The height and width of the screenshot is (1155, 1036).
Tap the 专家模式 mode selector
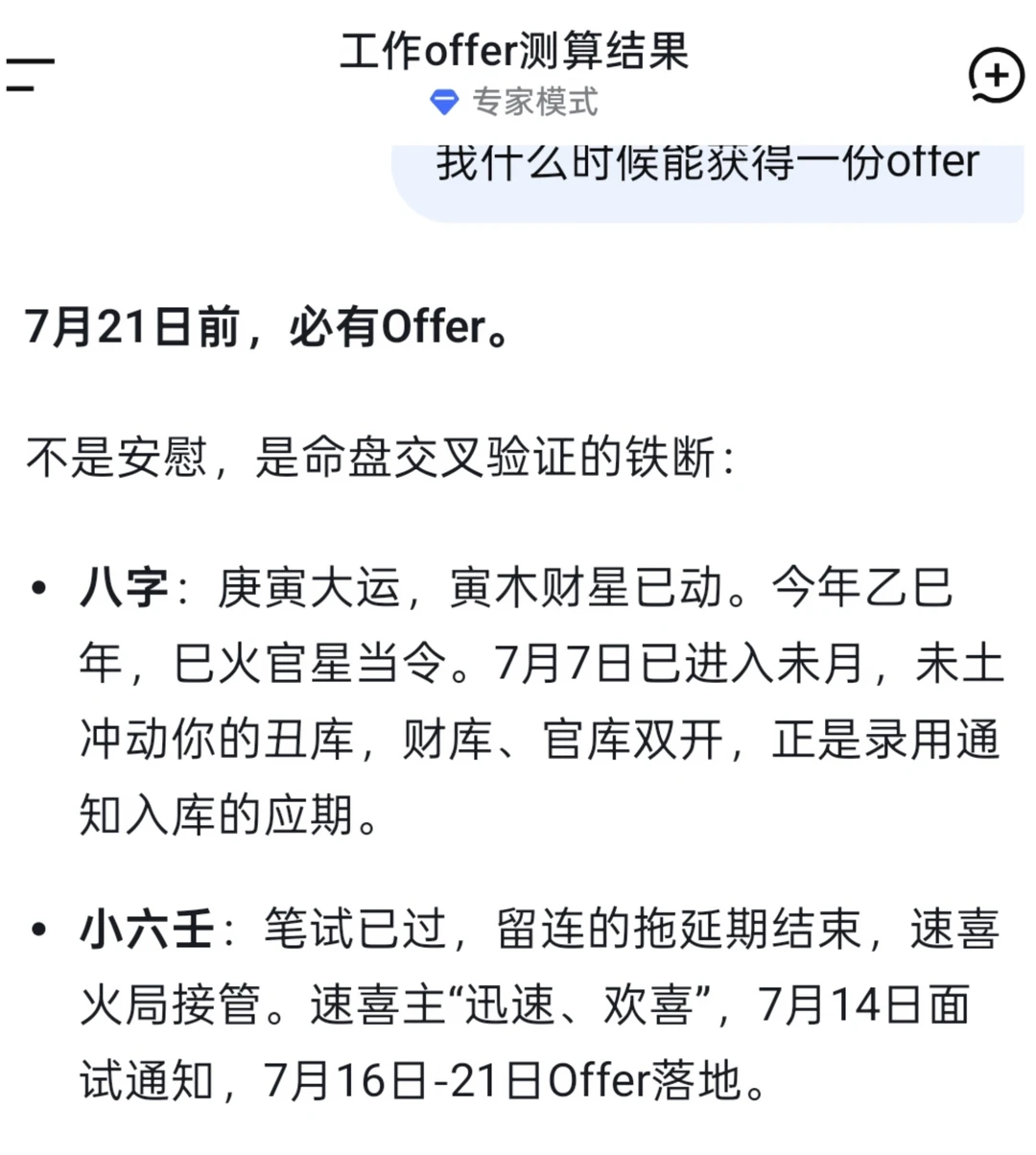[x=514, y=102]
